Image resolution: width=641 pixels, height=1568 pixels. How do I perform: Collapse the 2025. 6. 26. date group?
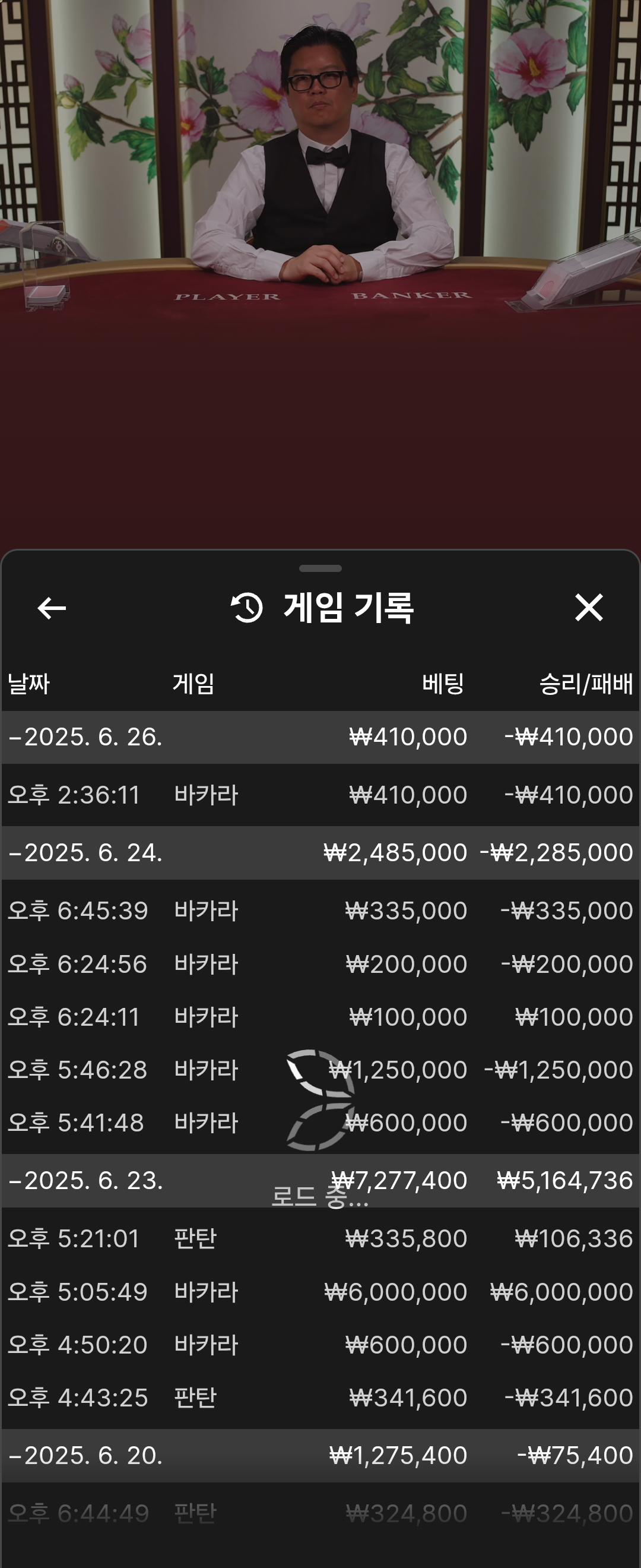point(85,736)
